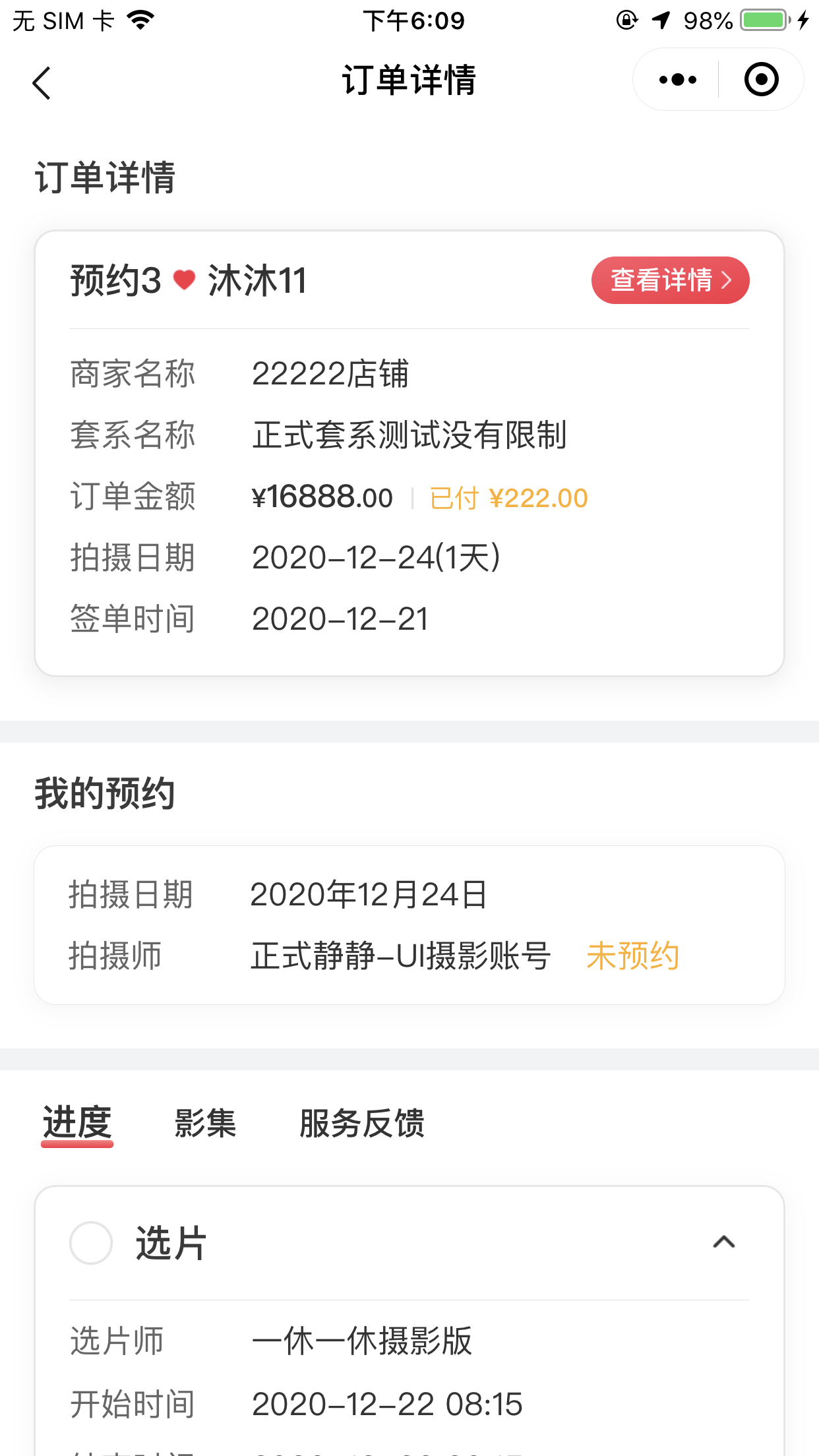
Task: Go back using the top-left arrow
Action: coord(42,83)
